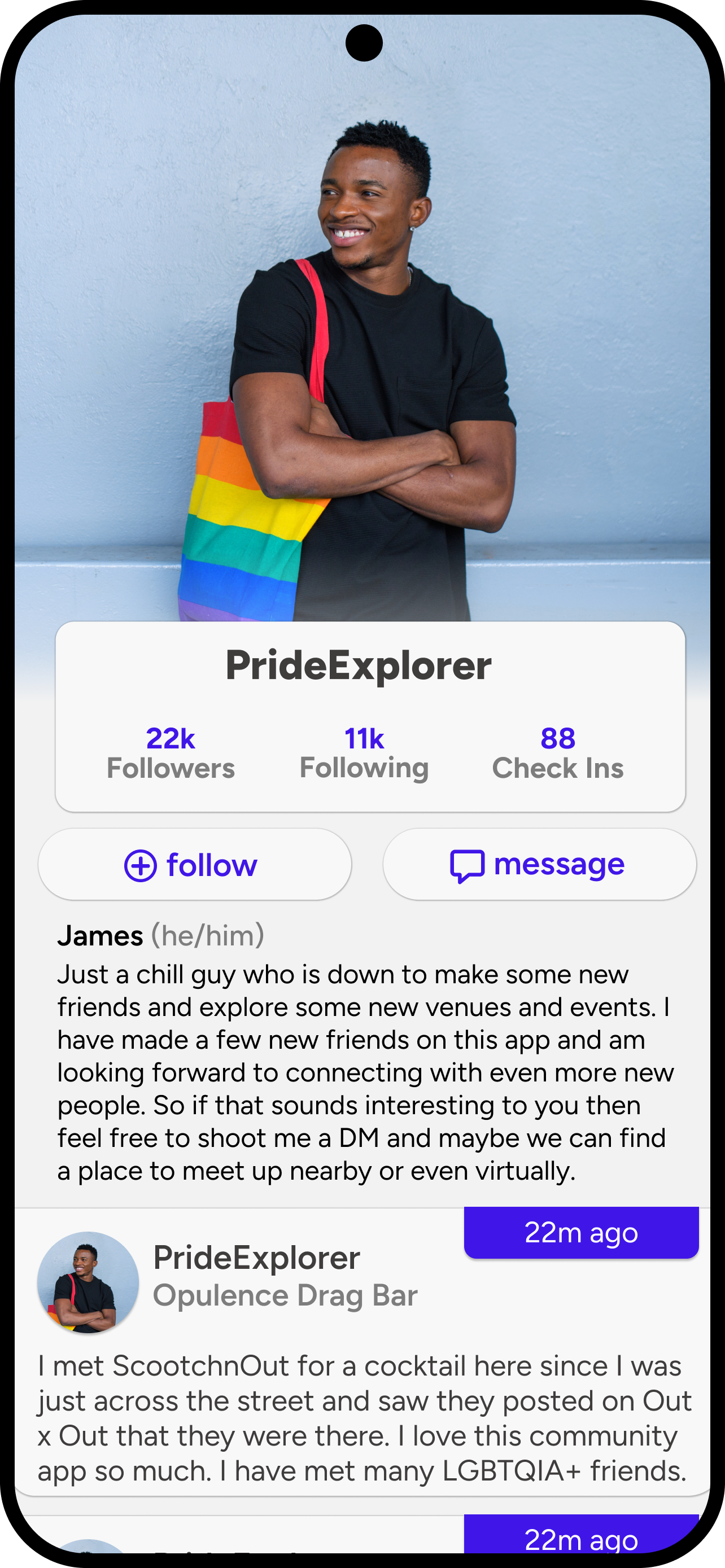
Task: Open the Opulence Drag Bar check-in post
Action: coord(361,1418)
